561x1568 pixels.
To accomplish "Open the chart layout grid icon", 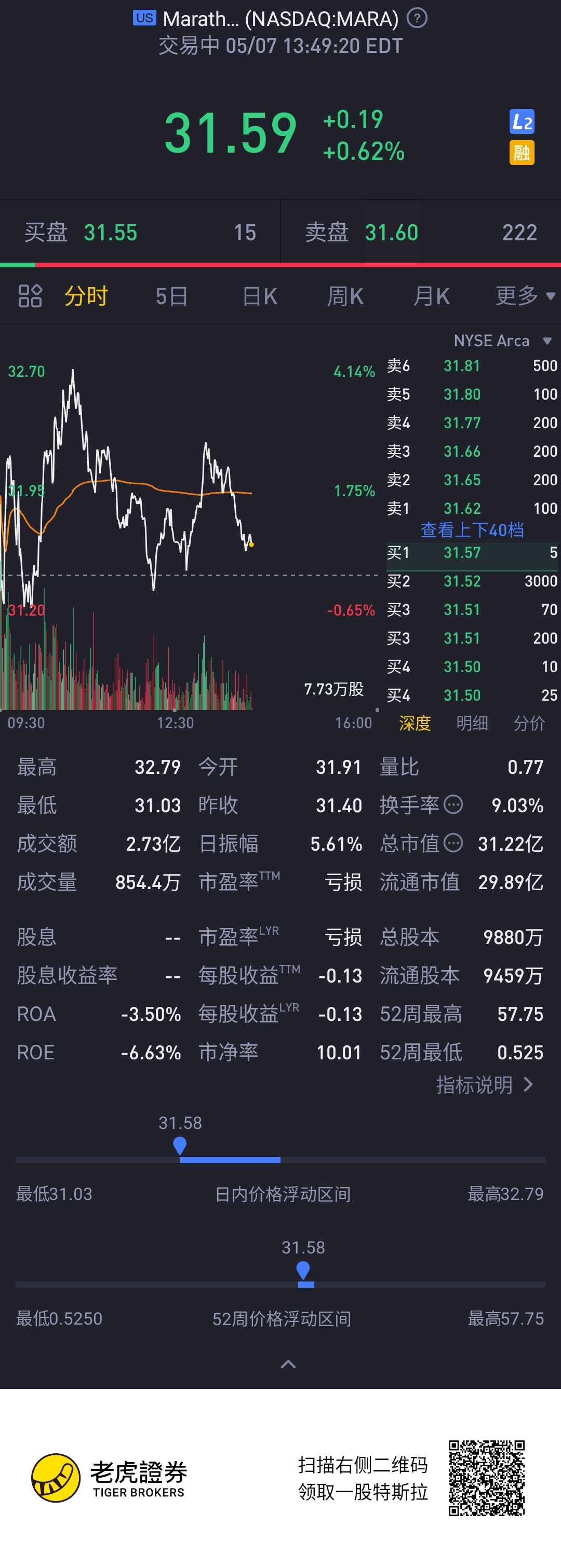I will 30,296.
